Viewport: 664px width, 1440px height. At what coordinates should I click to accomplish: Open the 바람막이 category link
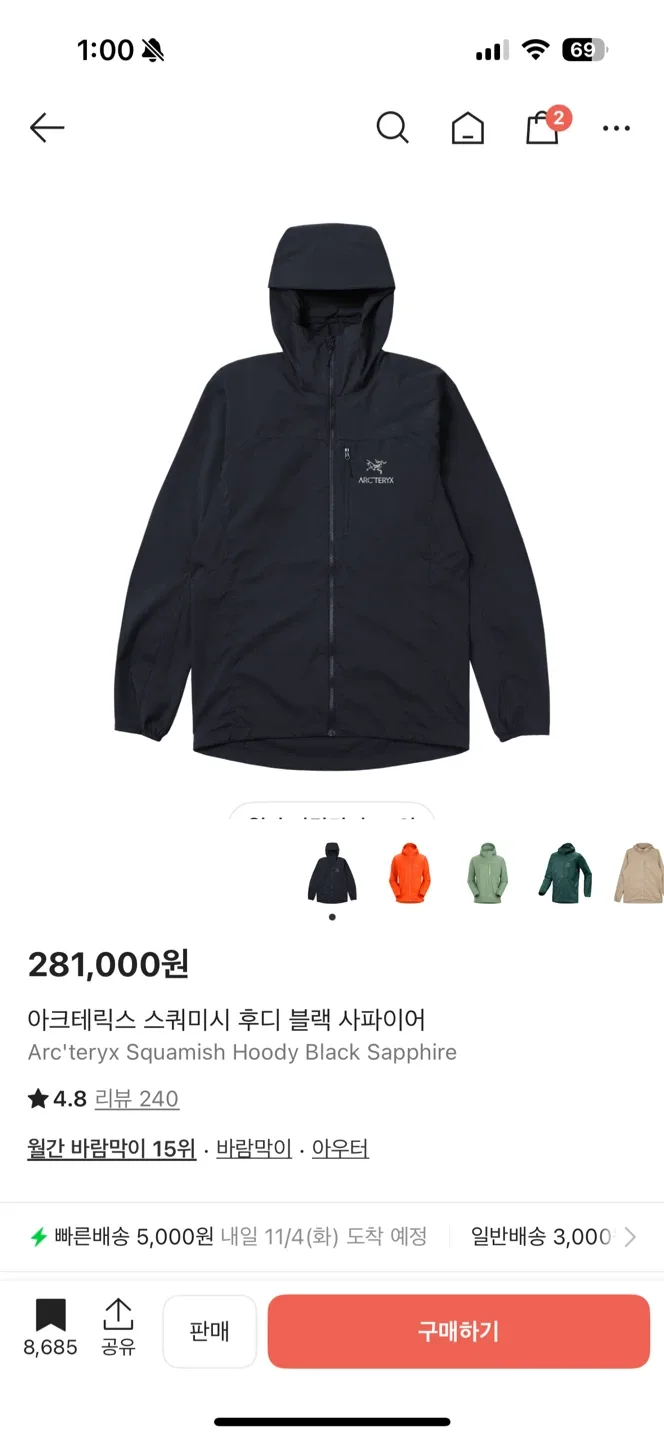[254, 1149]
